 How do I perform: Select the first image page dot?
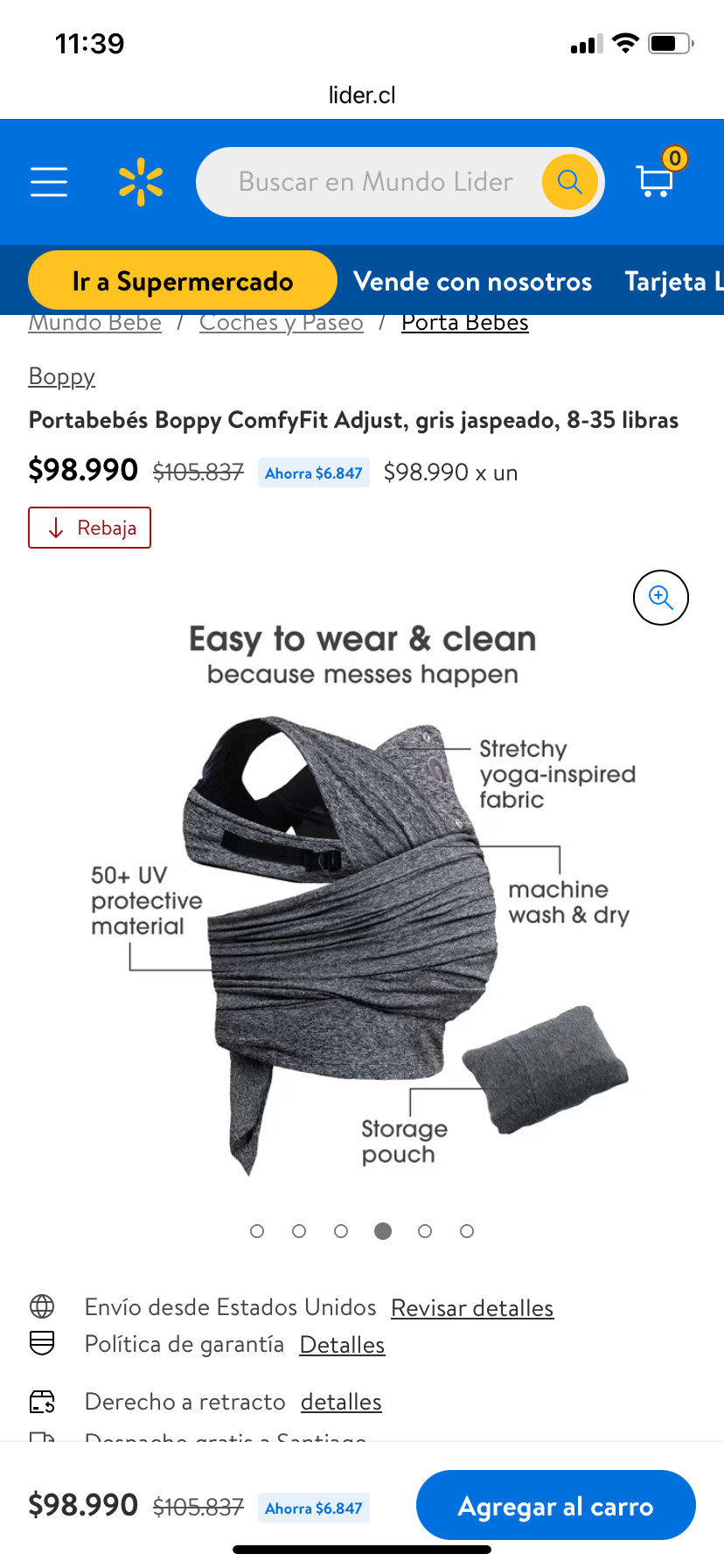coord(257,1231)
